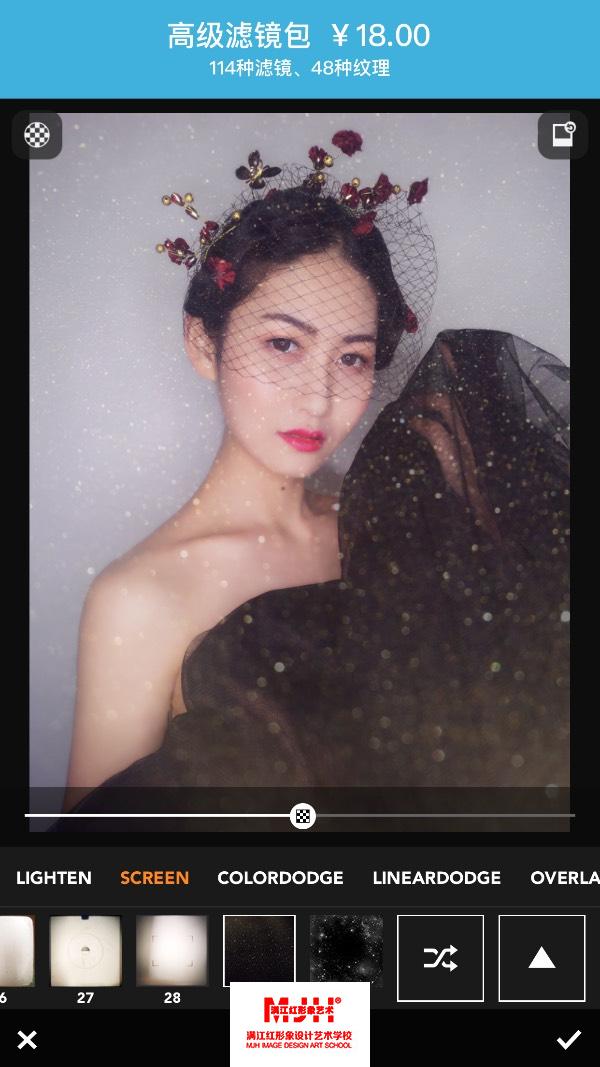Viewport: 600px width, 1067px height.
Task: Apply texture number 27
Action: (x=85, y=952)
